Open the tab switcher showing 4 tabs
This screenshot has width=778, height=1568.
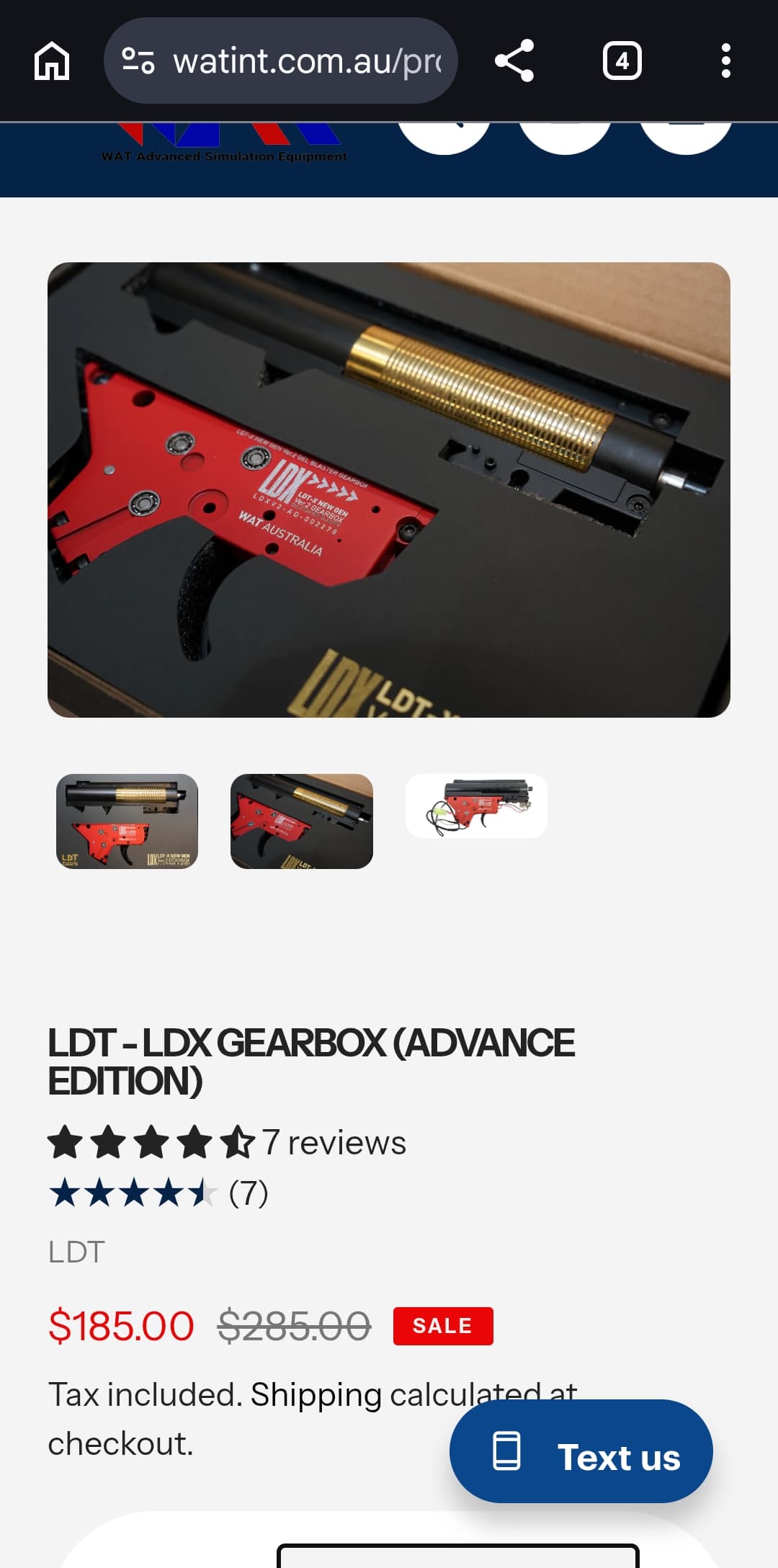pyautogui.click(x=622, y=61)
